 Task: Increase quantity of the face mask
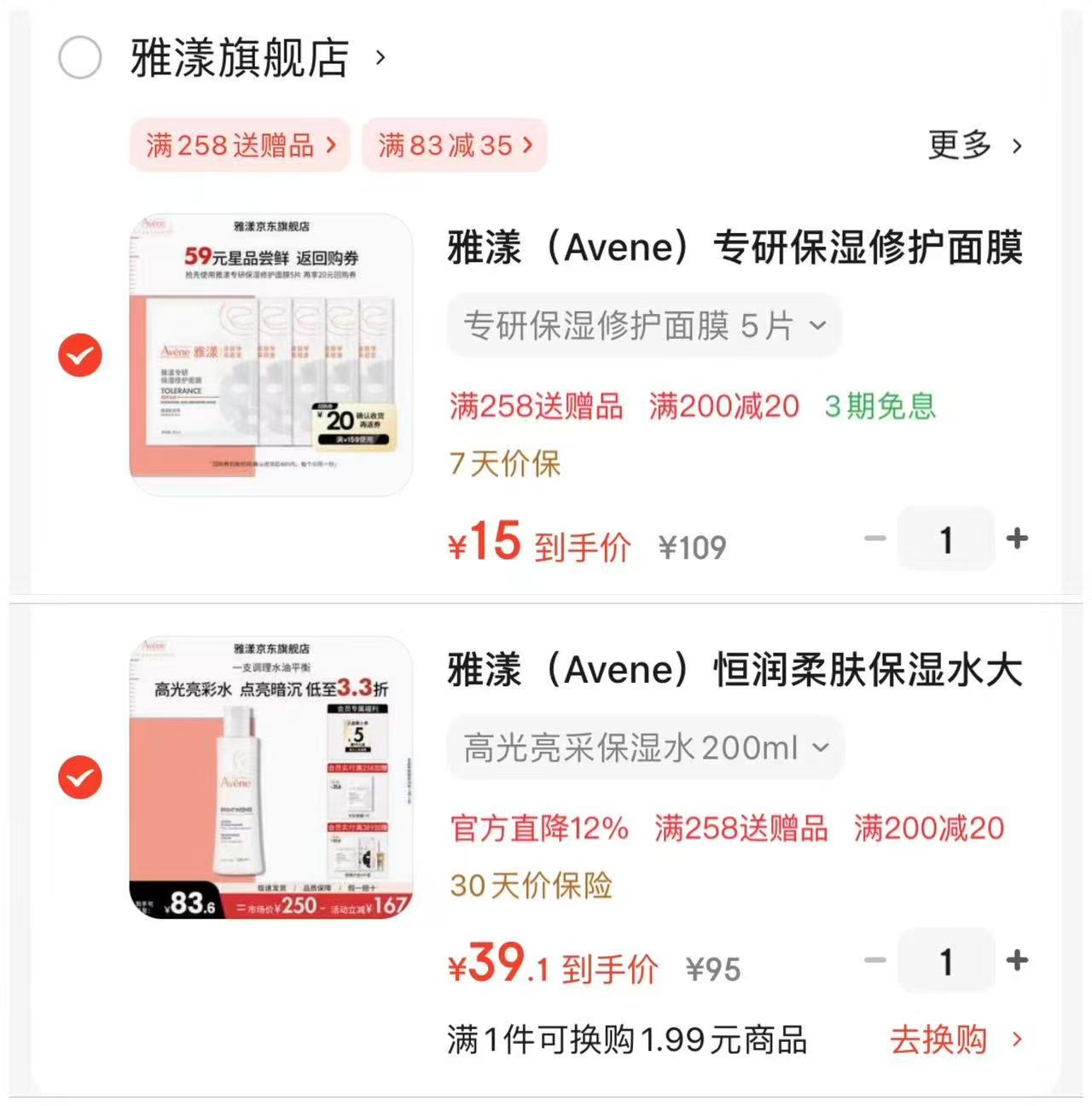tap(1017, 538)
